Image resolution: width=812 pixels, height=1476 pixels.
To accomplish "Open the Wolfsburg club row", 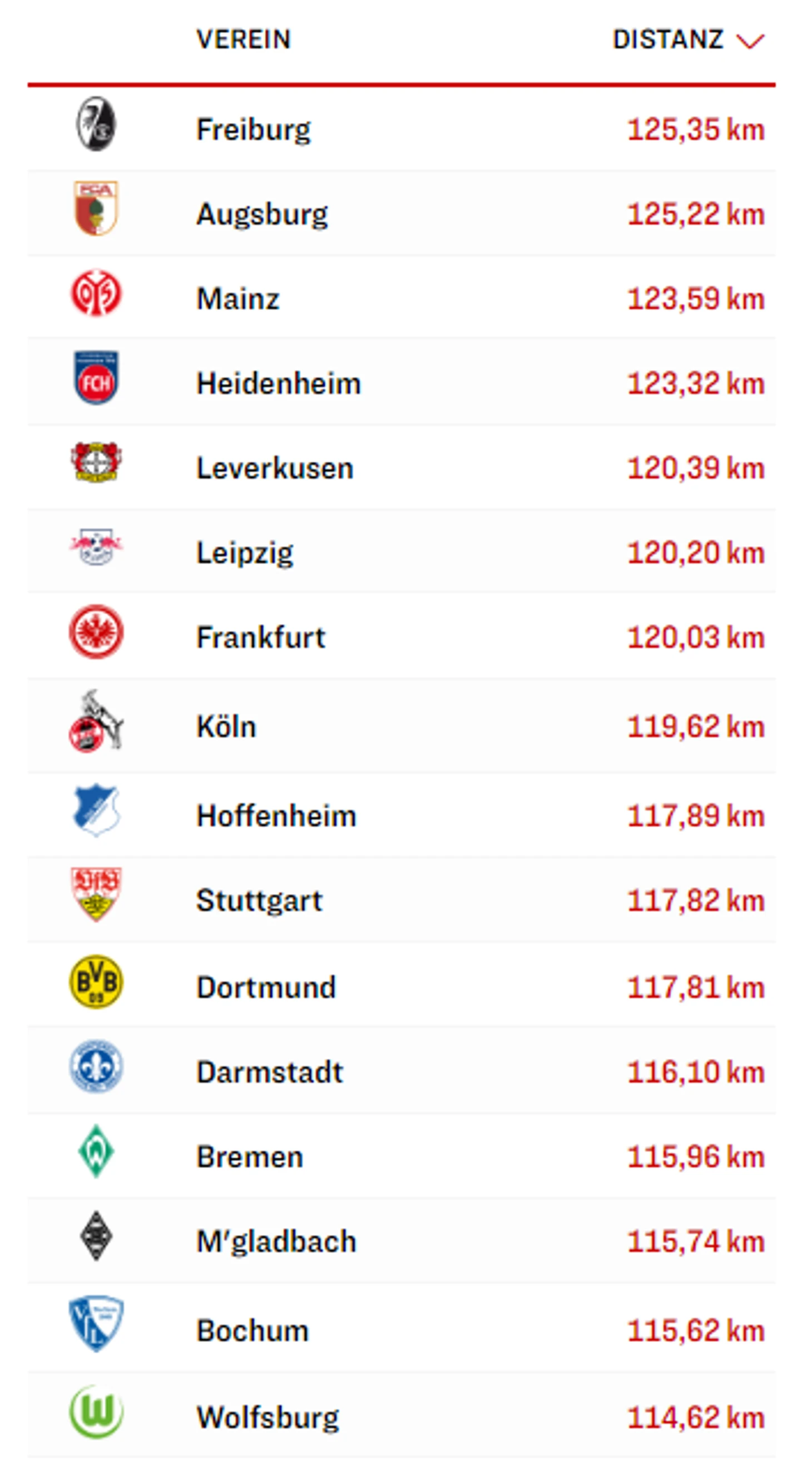I will (268, 1418).
